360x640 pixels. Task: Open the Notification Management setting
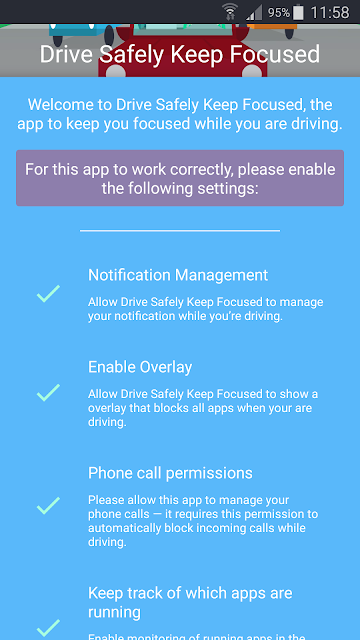click(x=180, y=294)
